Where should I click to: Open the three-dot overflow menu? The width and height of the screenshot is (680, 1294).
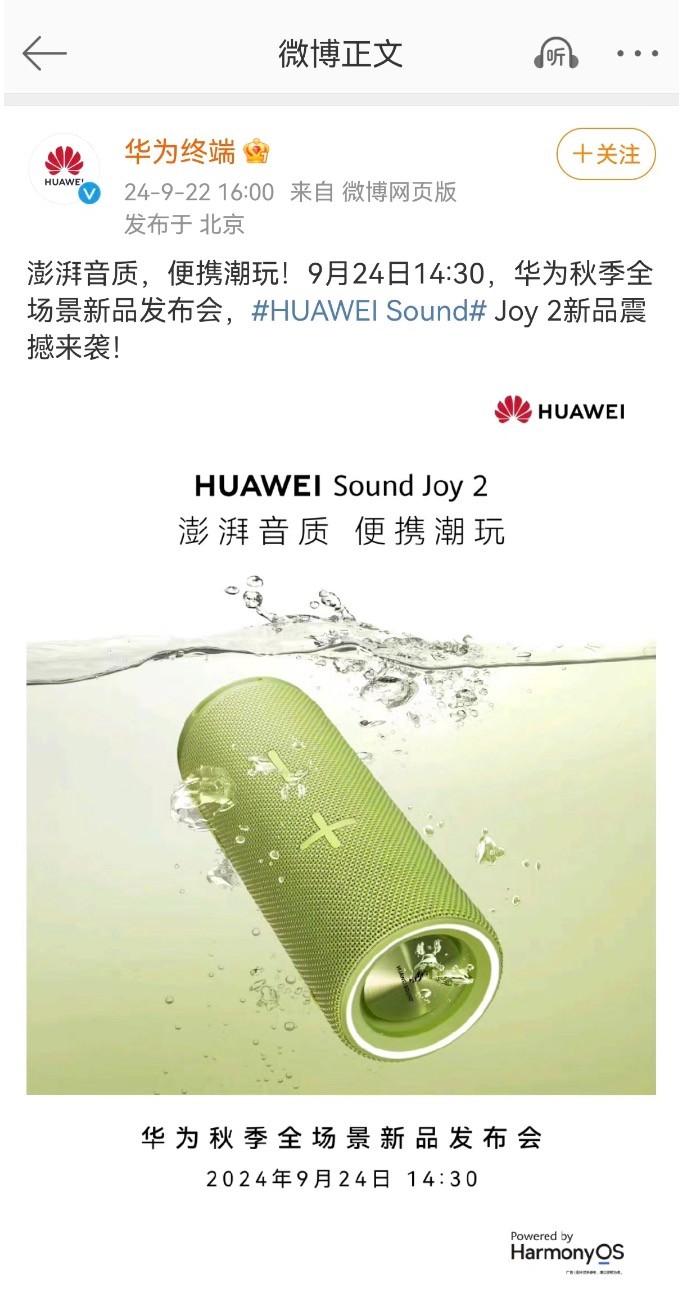pyautogui.click(x=637, y=53)
